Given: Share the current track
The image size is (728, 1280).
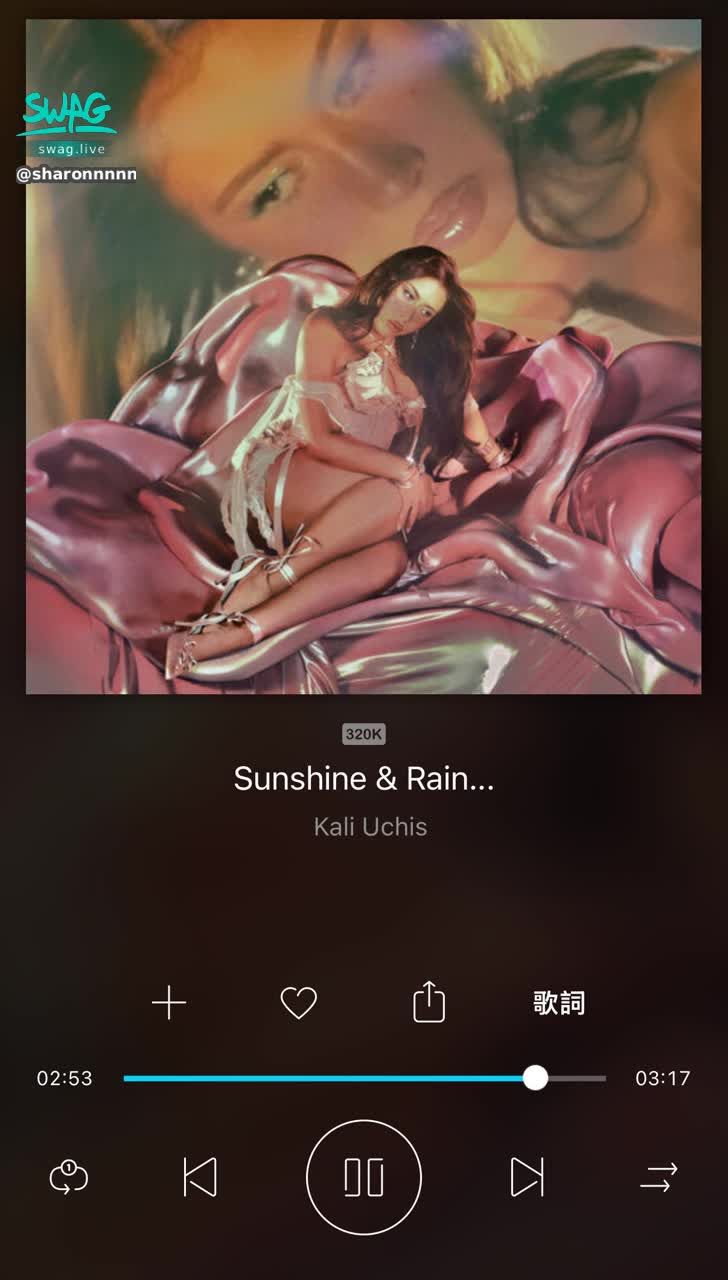Looking at the screenshot, I should (429, 1002).
